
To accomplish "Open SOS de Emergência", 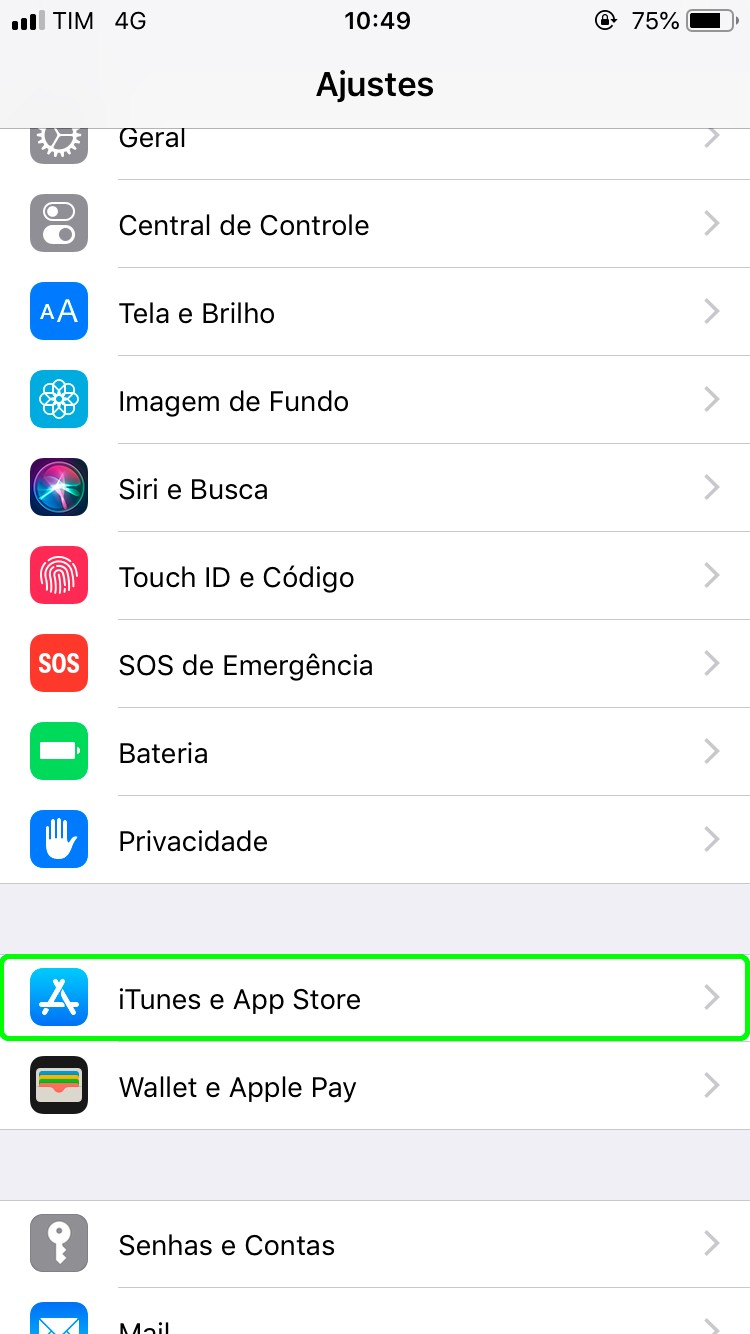I will (375, 665).
